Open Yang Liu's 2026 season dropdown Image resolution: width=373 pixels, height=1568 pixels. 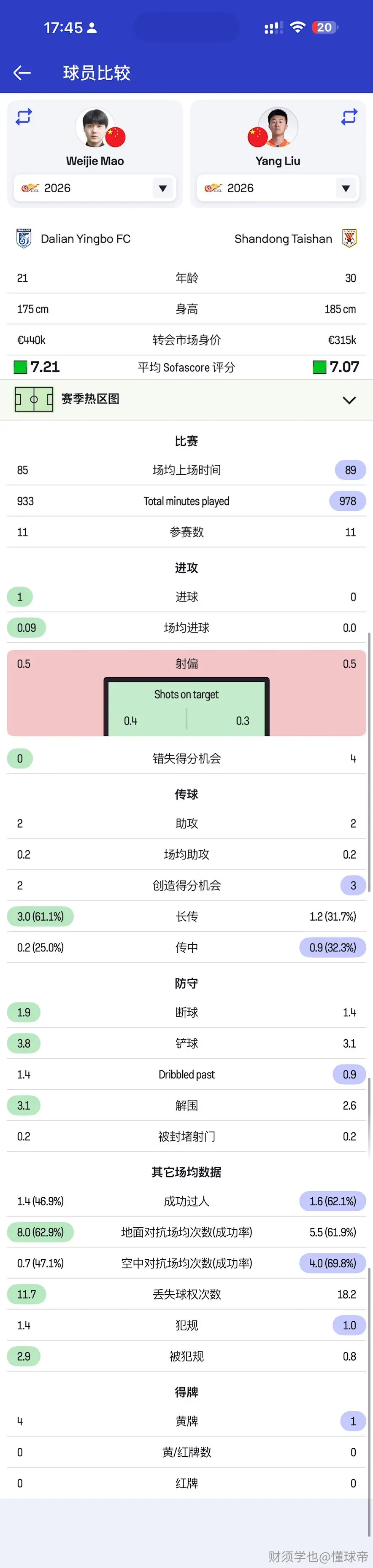(x=278, y=188)
